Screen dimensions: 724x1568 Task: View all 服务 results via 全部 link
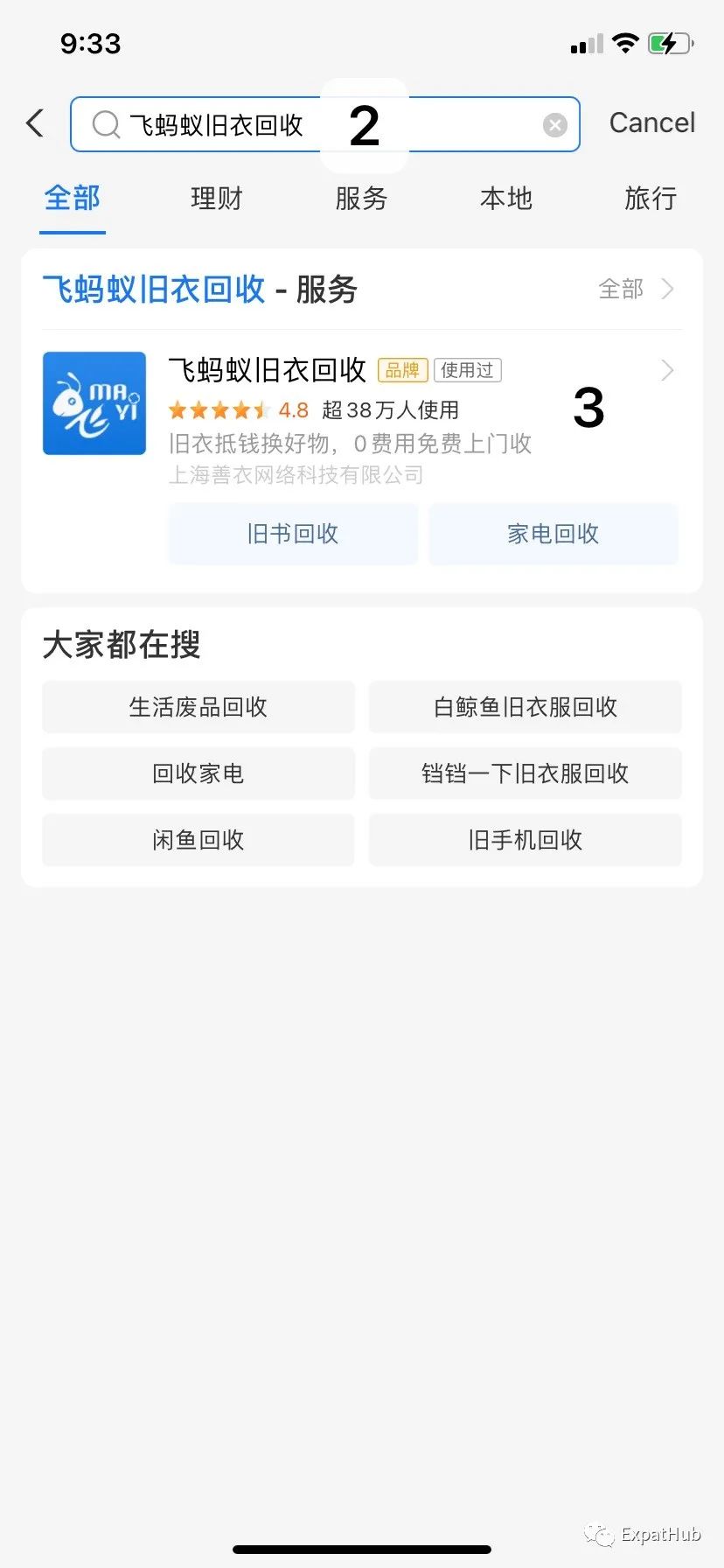pos(637,289)
